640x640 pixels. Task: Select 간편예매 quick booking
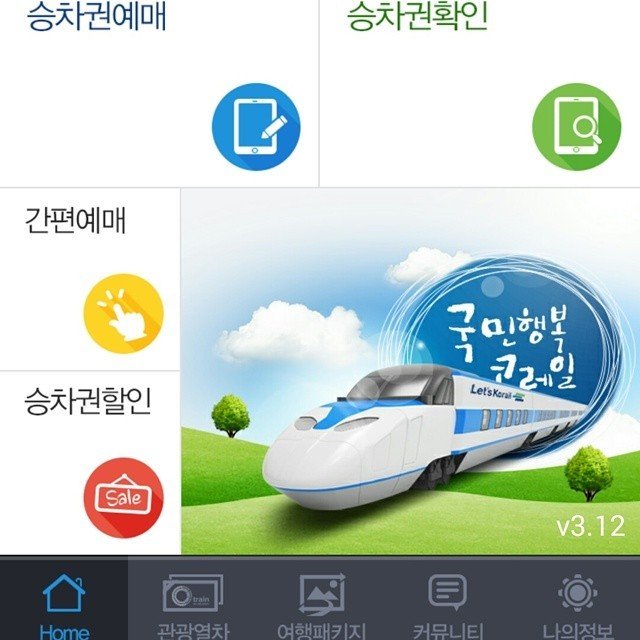90,280
